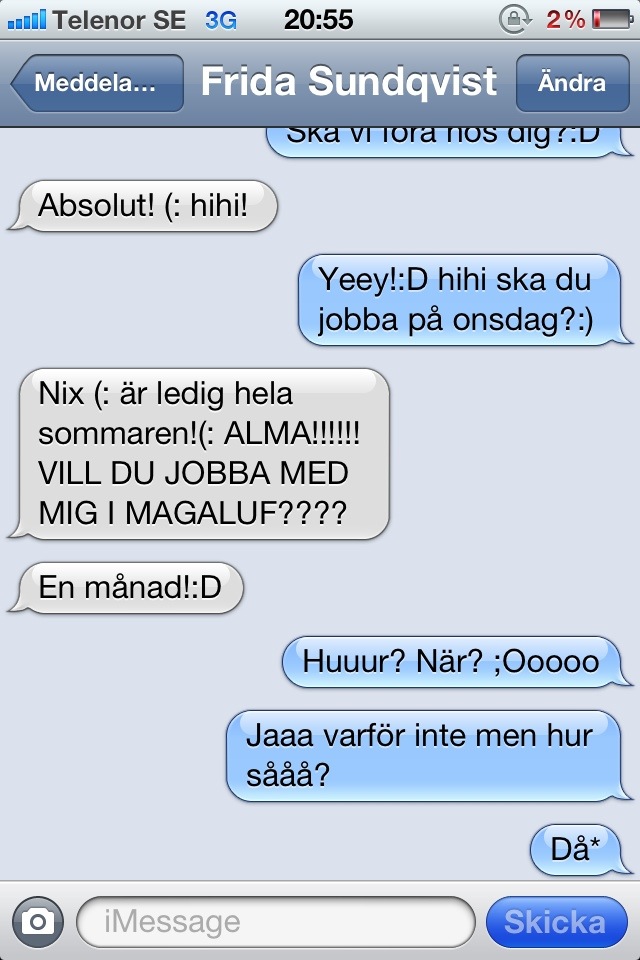Focus the iMessage text field
Screen dimensions: 640x960
click(275, 921)
